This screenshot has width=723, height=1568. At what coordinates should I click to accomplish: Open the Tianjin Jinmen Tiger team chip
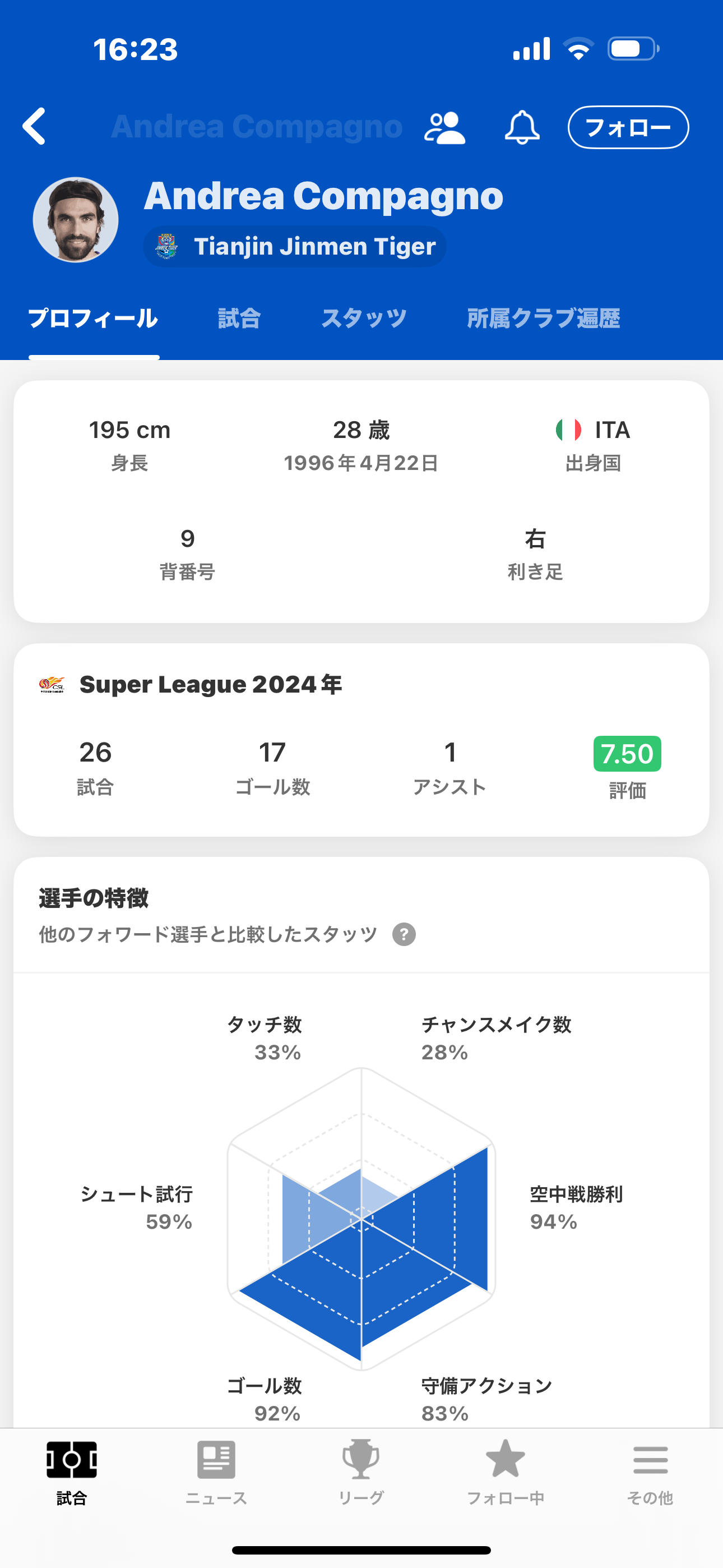[x=295, y=247]
